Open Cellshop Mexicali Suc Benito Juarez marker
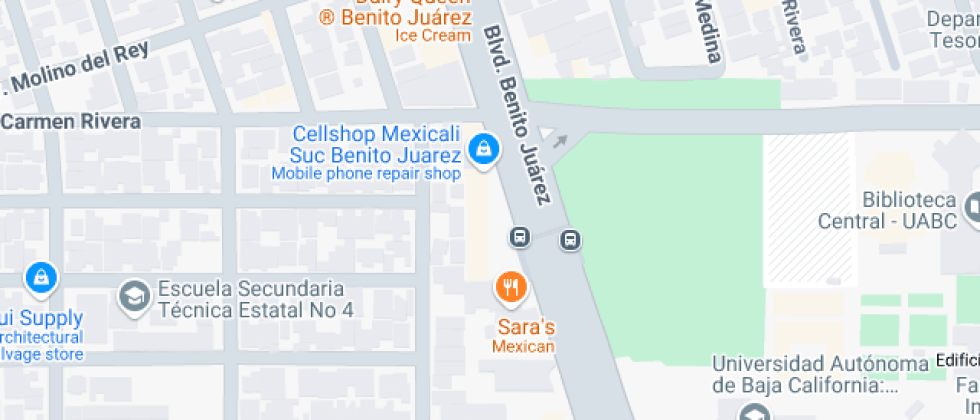This screenshot has height=420, width=980. (x=483, y=150)
